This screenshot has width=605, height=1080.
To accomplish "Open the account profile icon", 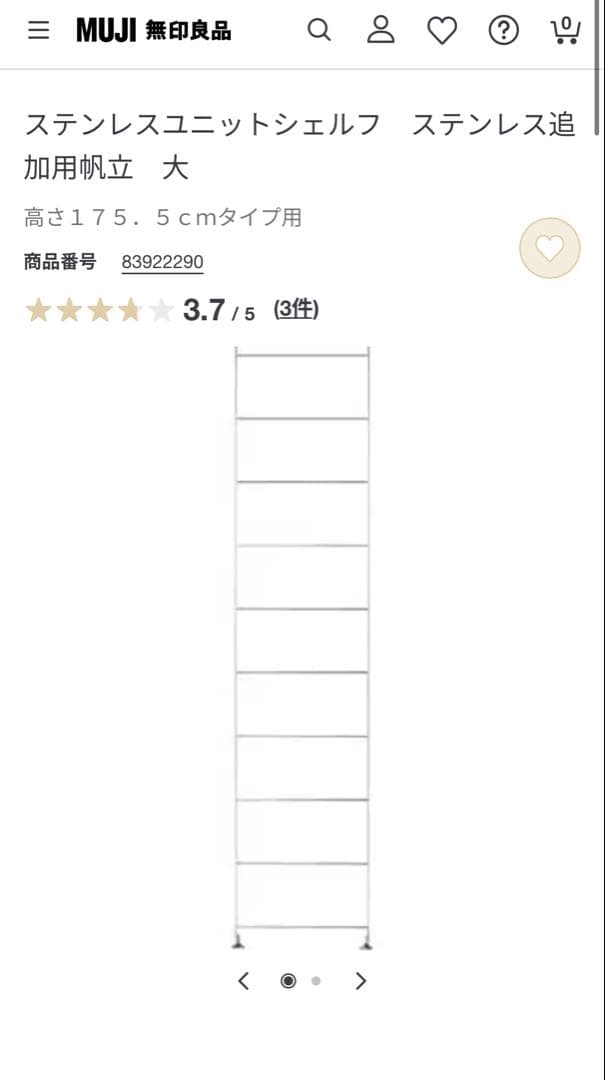I will click(381, 31).
